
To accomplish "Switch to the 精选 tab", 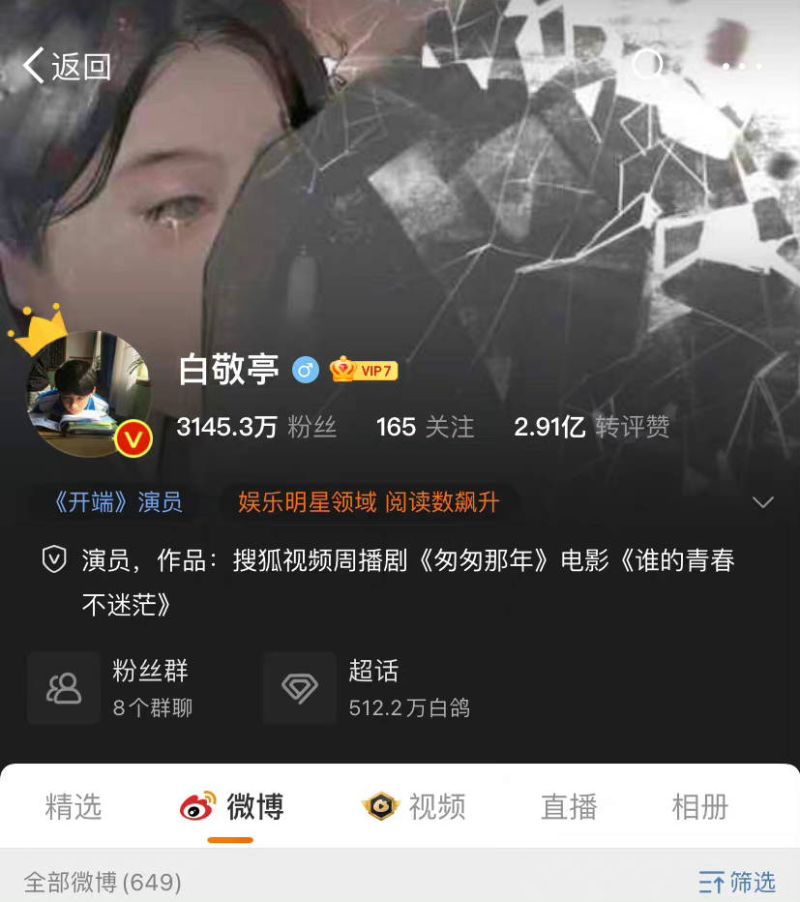I will 73,807.
